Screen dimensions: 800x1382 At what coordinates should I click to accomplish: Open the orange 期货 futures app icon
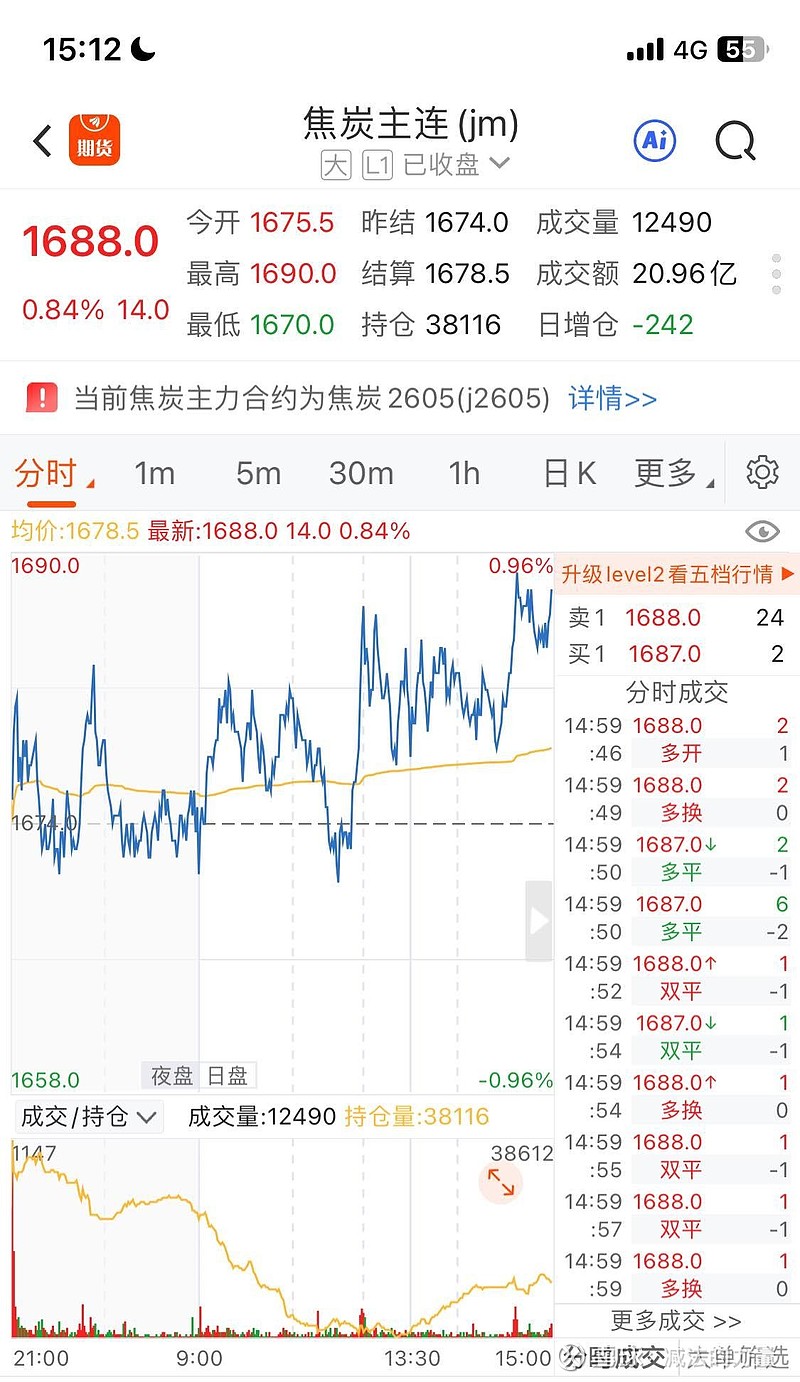pos(96,140)
